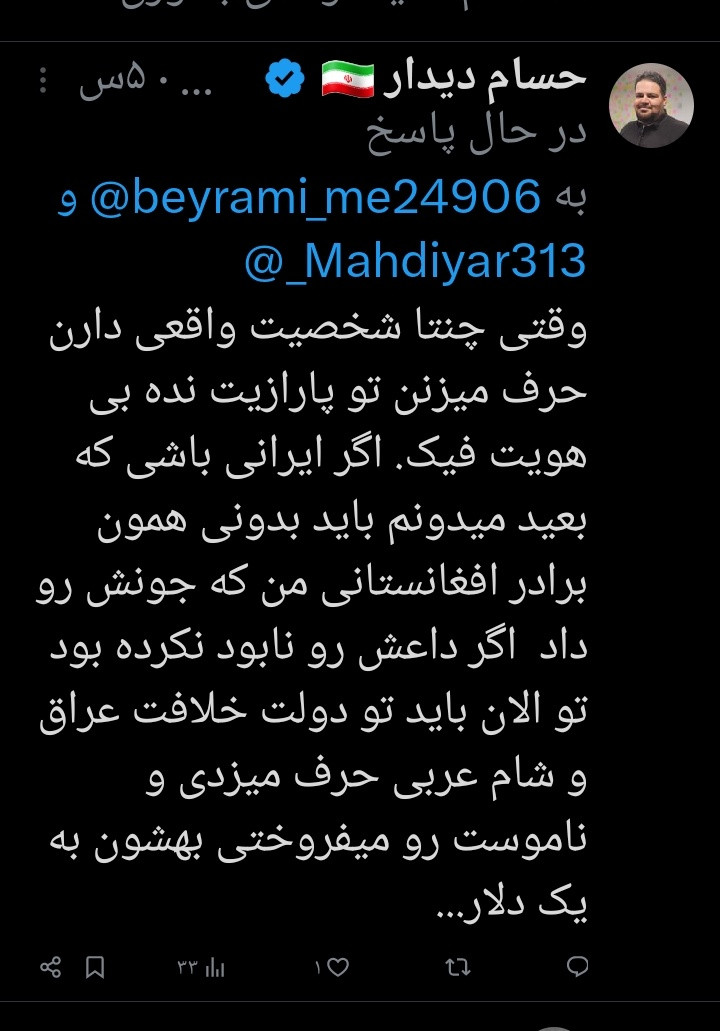This screenshot has width=720, height=1031.
Task: View the tweet's analytics bar chart
Action: tap(215, 967)
